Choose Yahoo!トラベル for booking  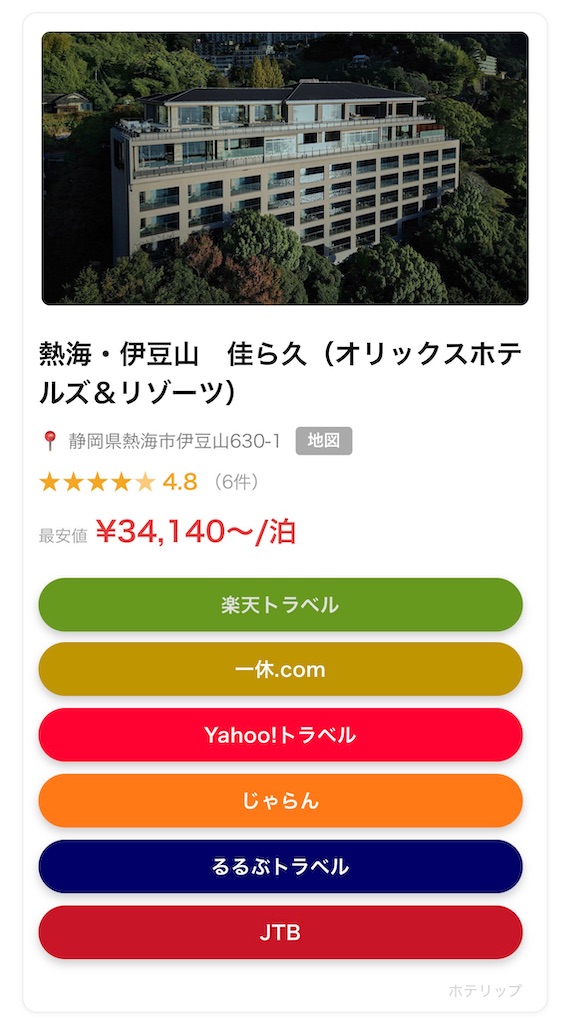tap(280, 735)
